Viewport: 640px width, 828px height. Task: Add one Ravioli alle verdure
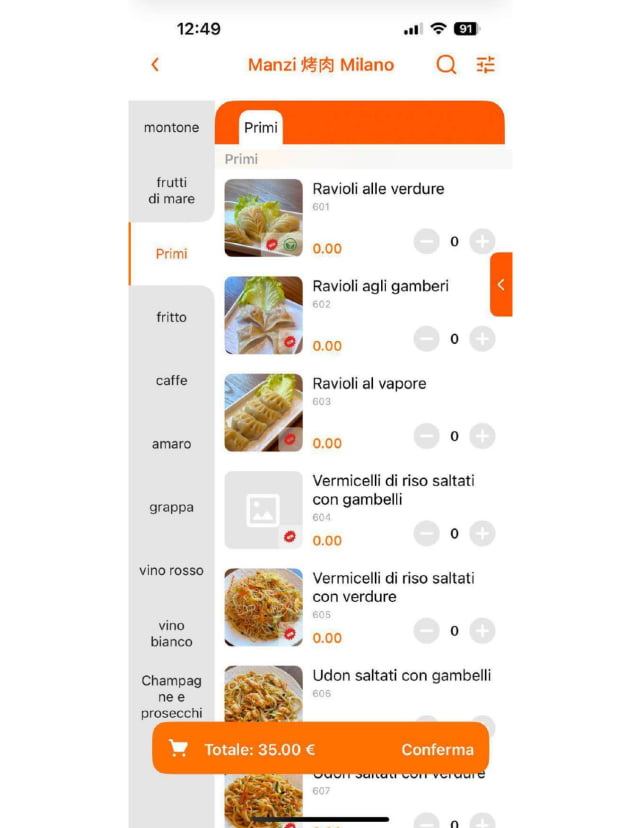pos(482,242)
